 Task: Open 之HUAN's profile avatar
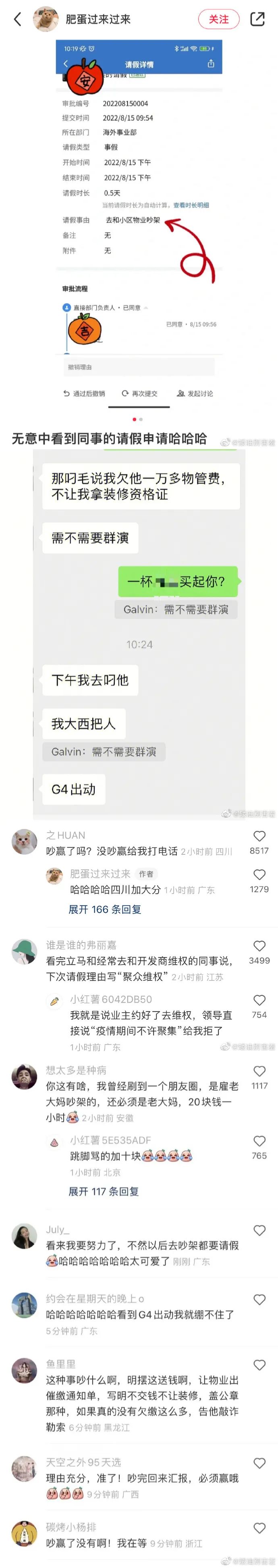pos(24,842)
